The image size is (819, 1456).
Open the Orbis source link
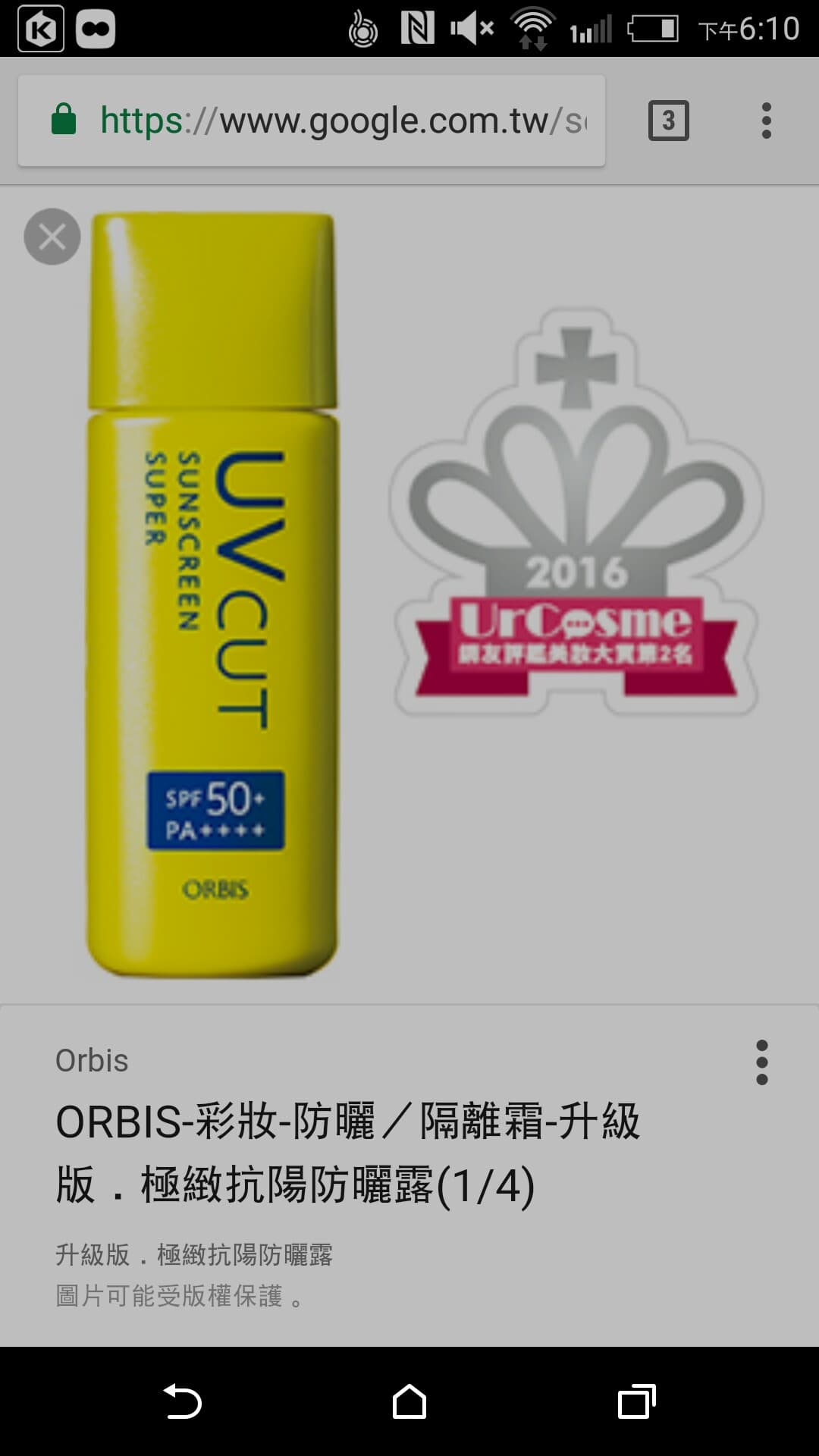pos(91,1061)
